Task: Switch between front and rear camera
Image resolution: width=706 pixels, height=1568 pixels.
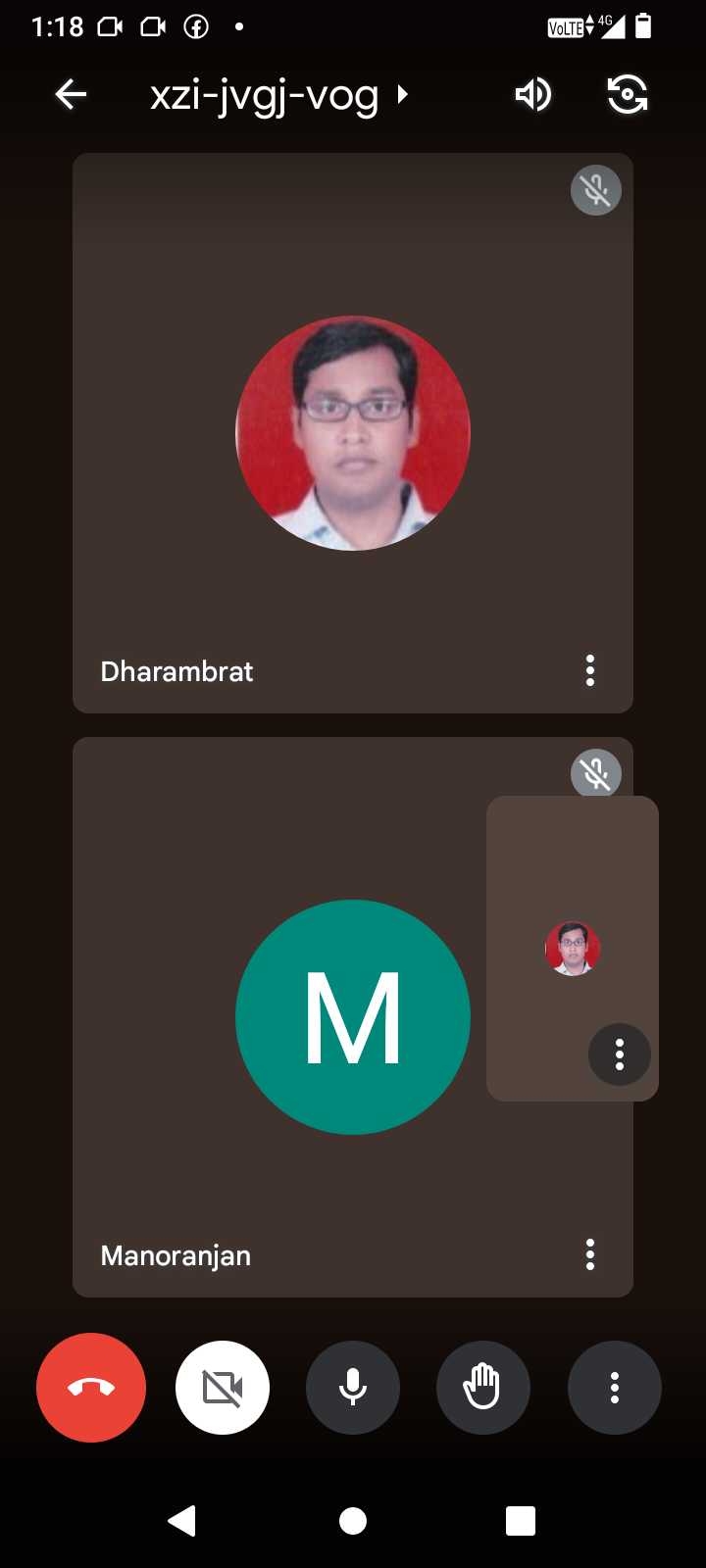Action: tap(628, 95)
